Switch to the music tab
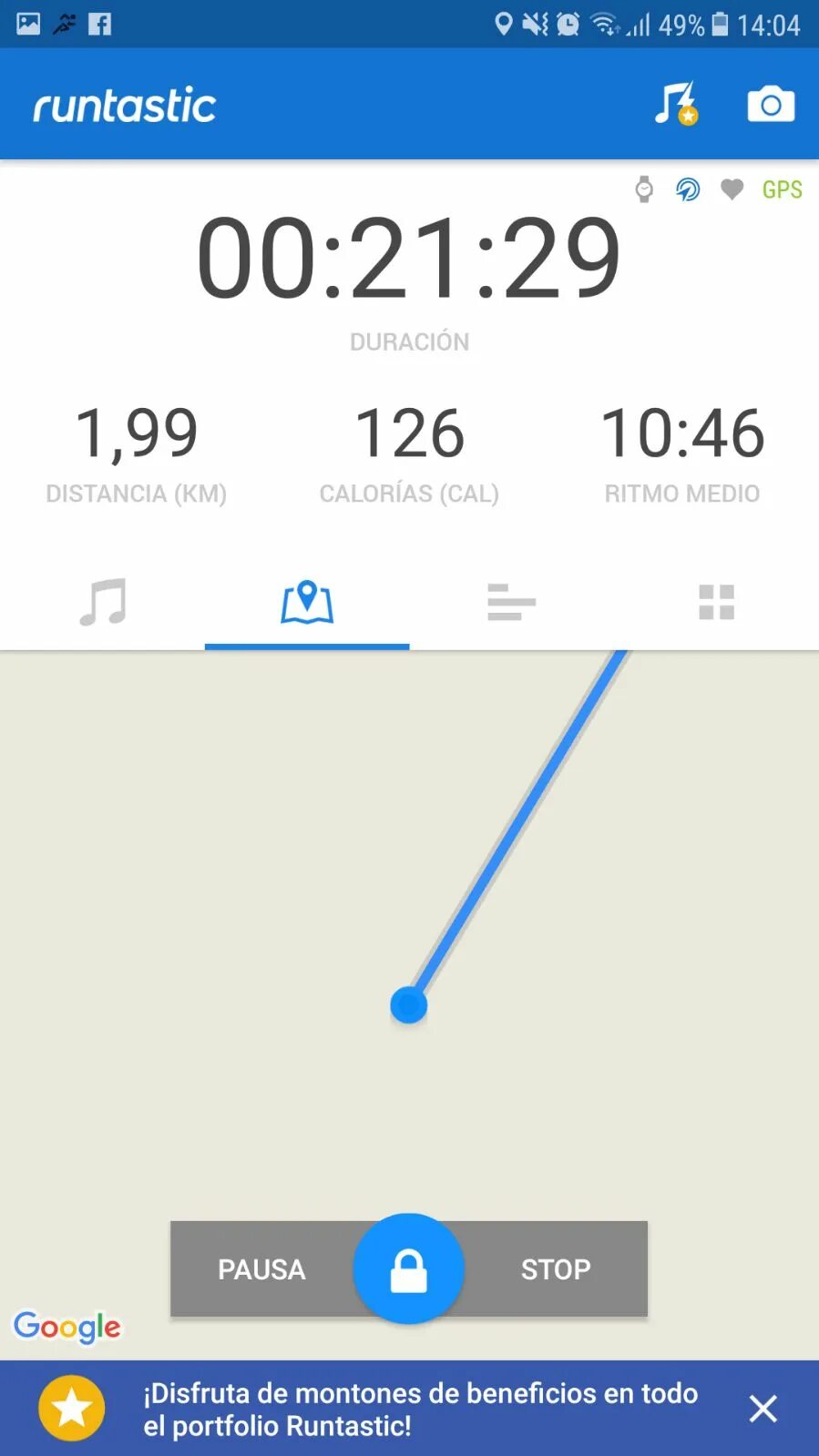819x1456 pixels. (102, 602)
